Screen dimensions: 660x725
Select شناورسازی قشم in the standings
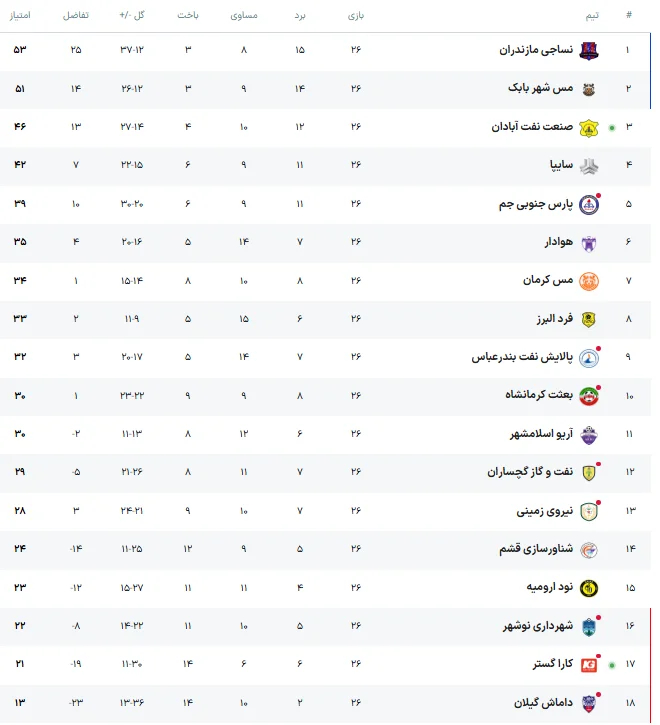click(325, 549)
